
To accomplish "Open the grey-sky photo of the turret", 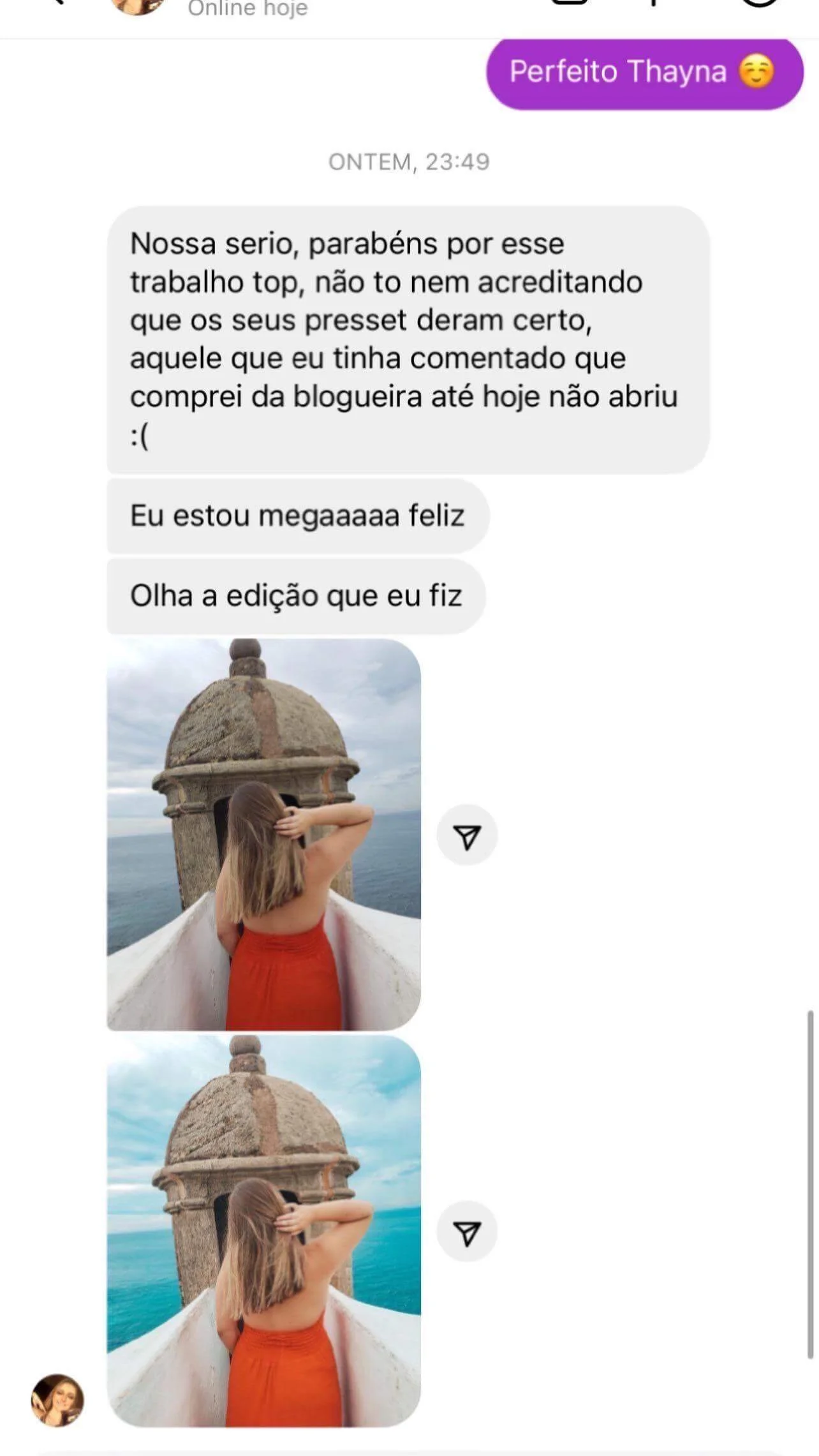I will (263, 834).
